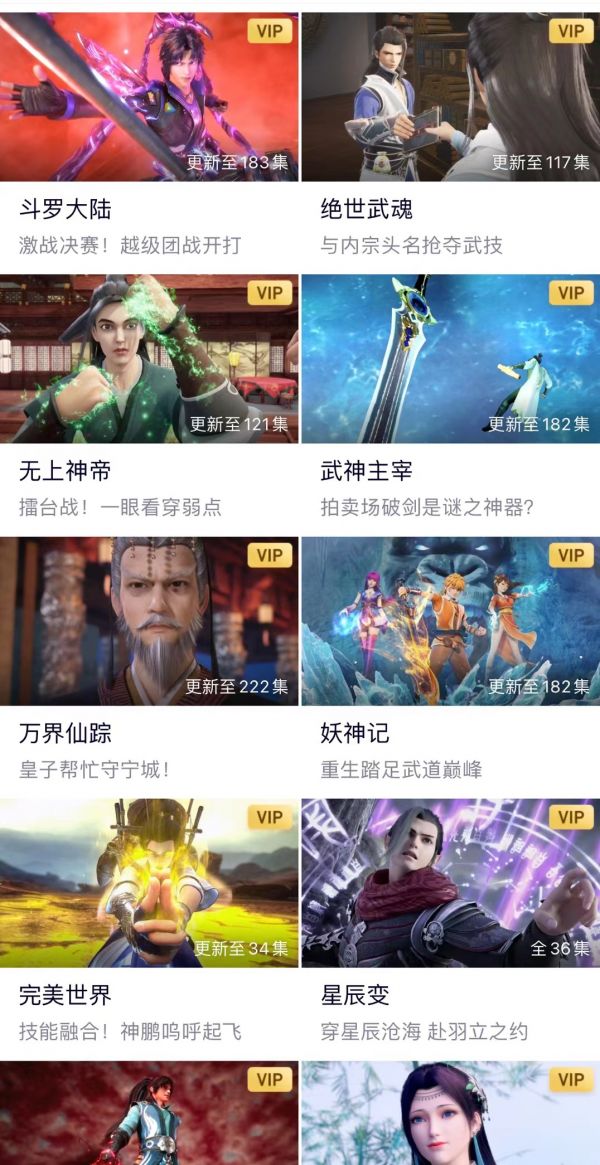The height and width of the screenshot is (1165, 600).
Task: Open the 斗罗大陆 anime card
Action: click(149, 97)
